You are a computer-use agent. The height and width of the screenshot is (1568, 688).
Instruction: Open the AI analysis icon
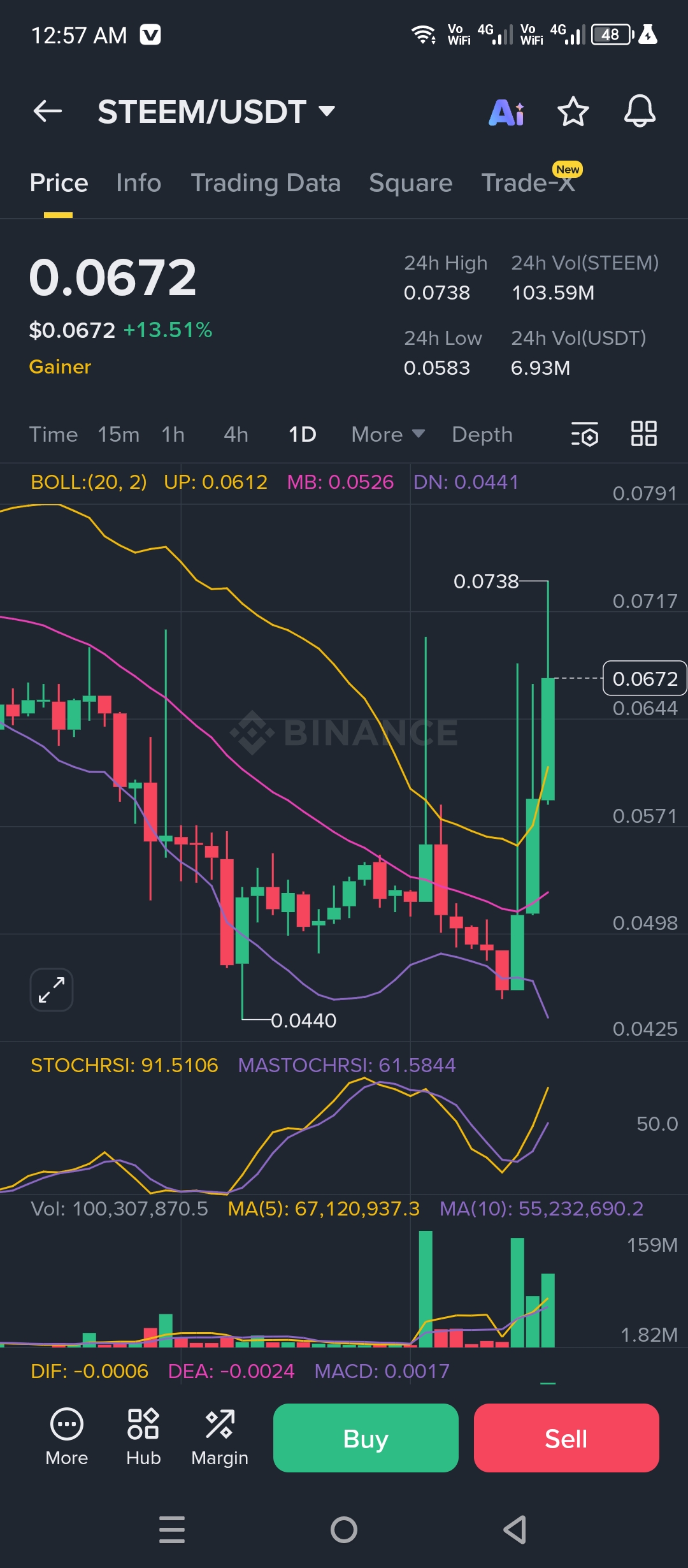[x=507, y=113]
